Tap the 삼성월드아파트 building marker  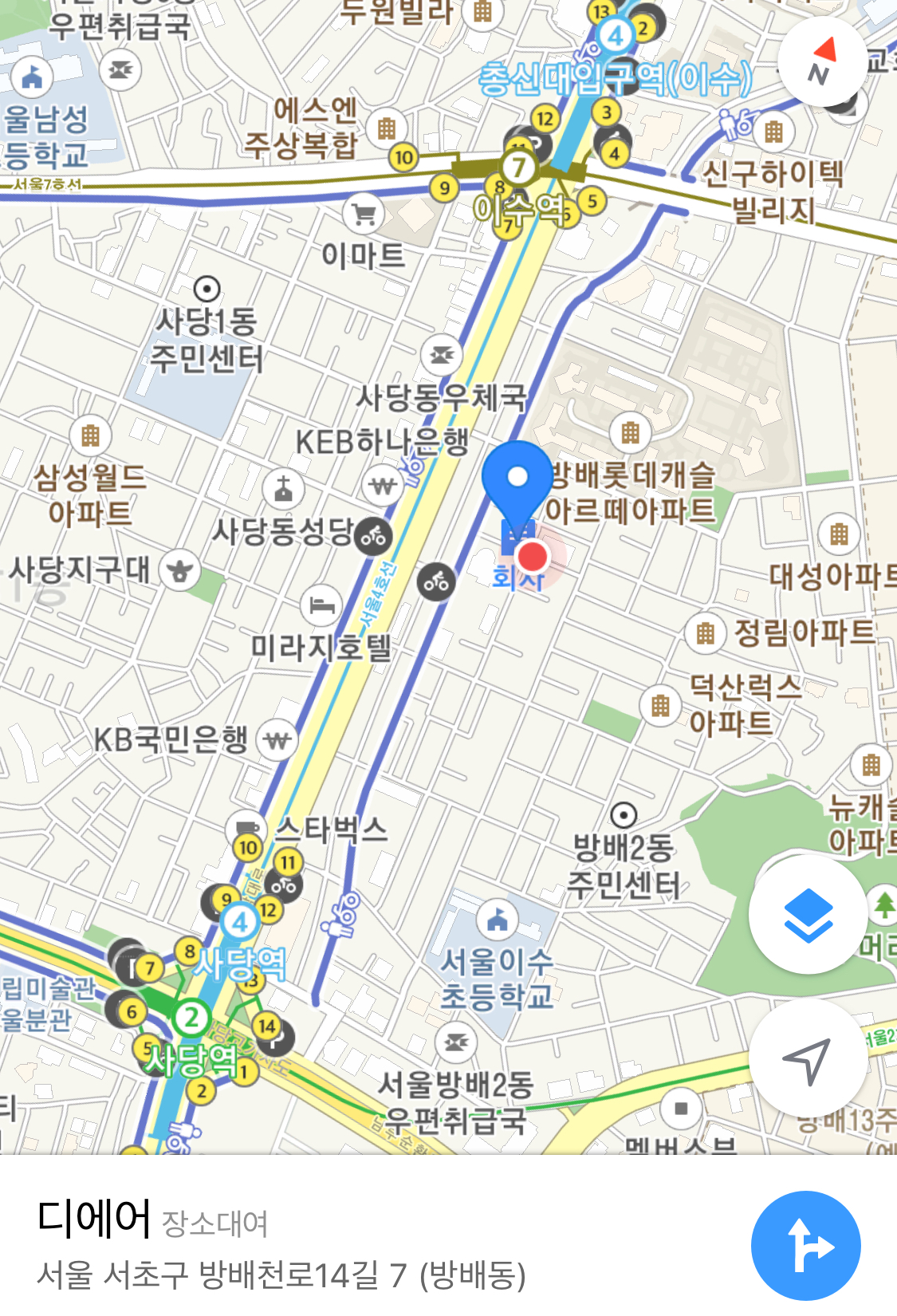[x=90, y=435]
